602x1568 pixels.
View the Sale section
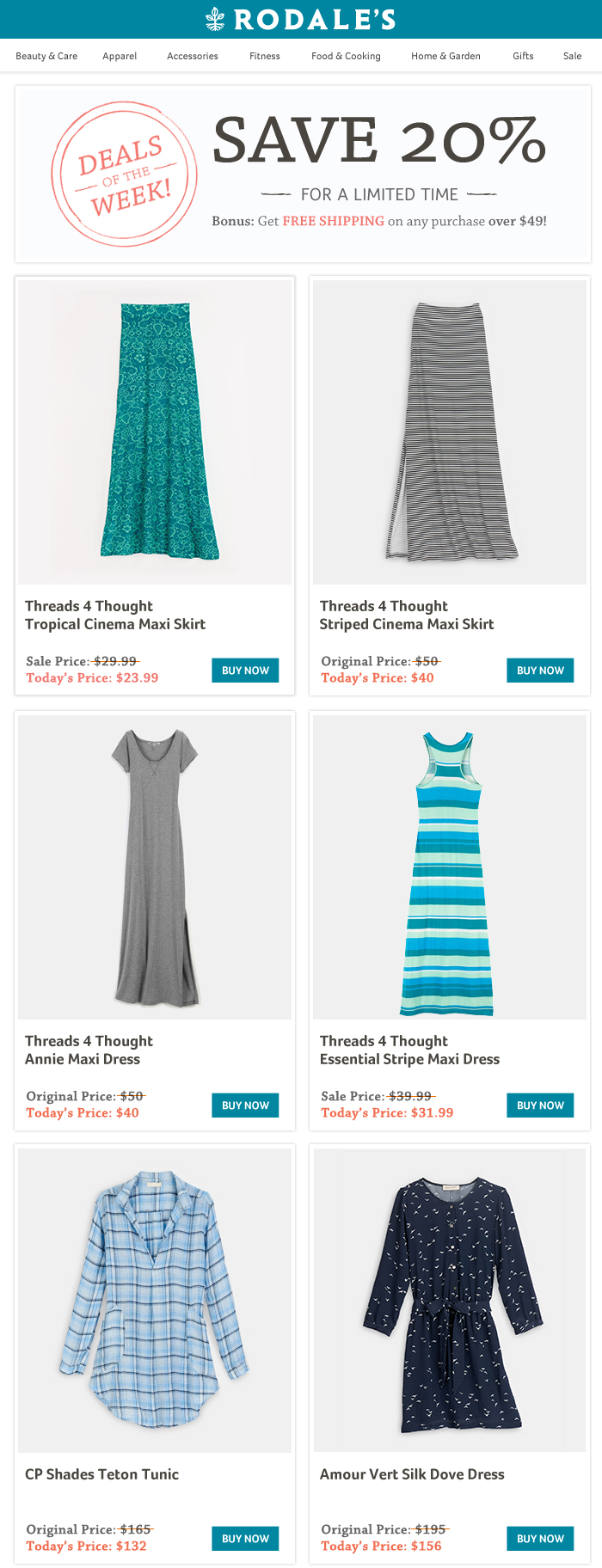click(573, 56)
